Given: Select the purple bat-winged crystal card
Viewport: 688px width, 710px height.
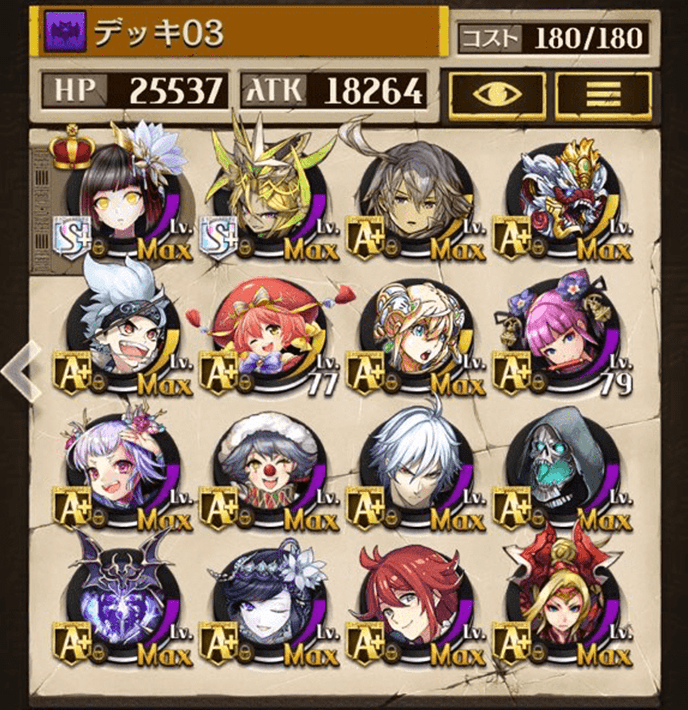Looking at the screenshot, I should coord(117,602).
